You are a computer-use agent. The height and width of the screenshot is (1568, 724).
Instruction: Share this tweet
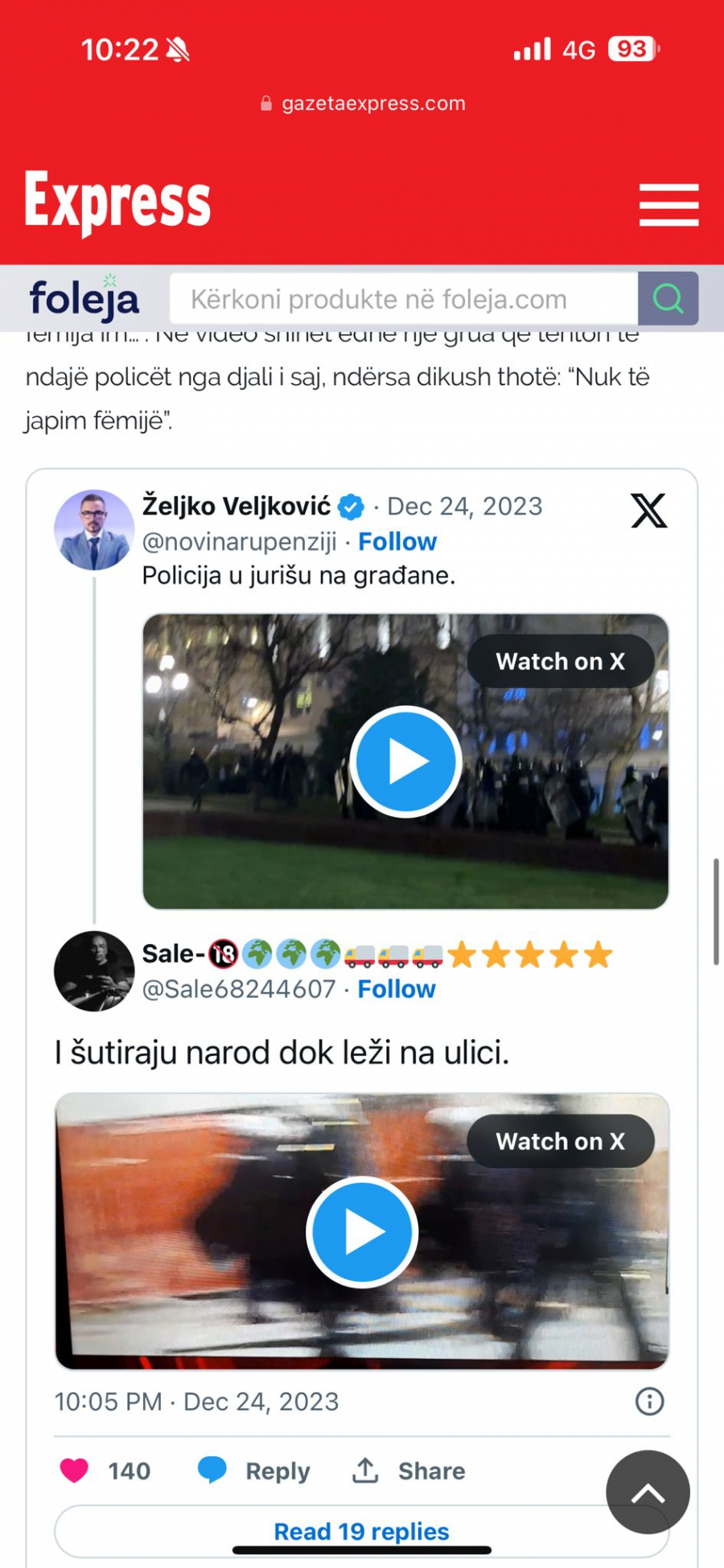click(x=409, y=1471)
